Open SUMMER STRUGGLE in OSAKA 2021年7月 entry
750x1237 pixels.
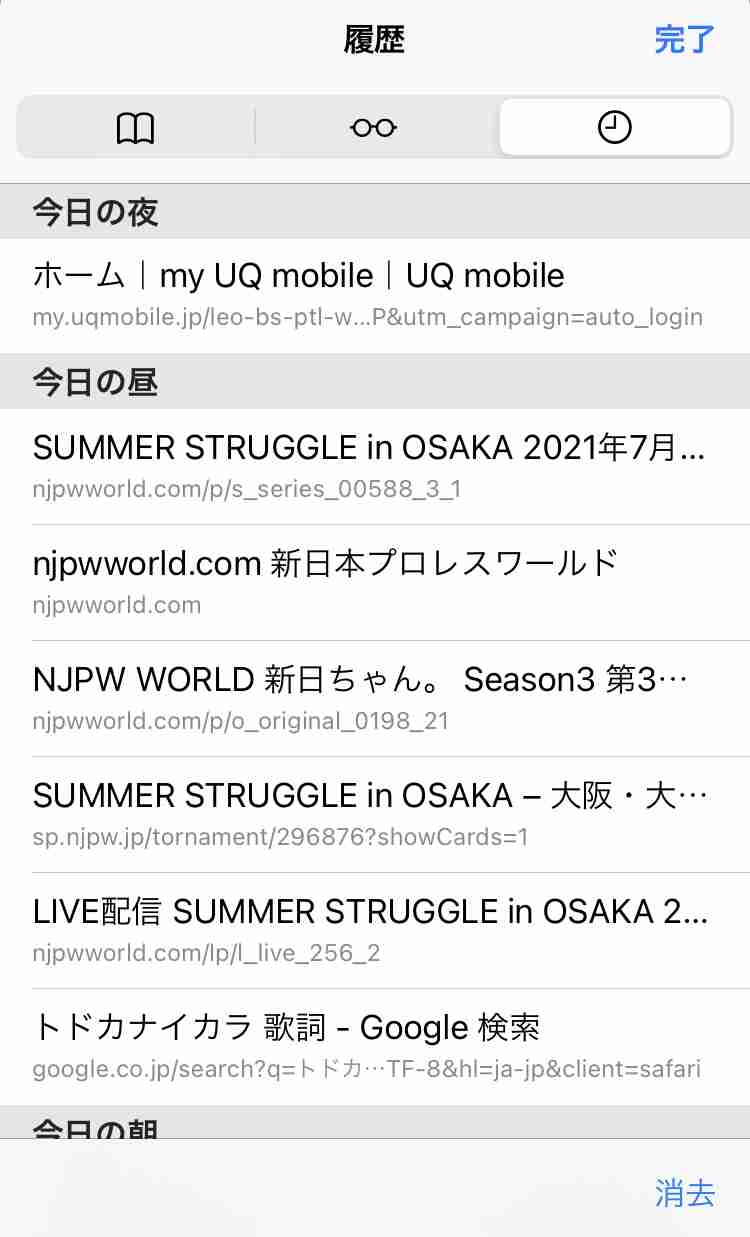coord(370,466)
